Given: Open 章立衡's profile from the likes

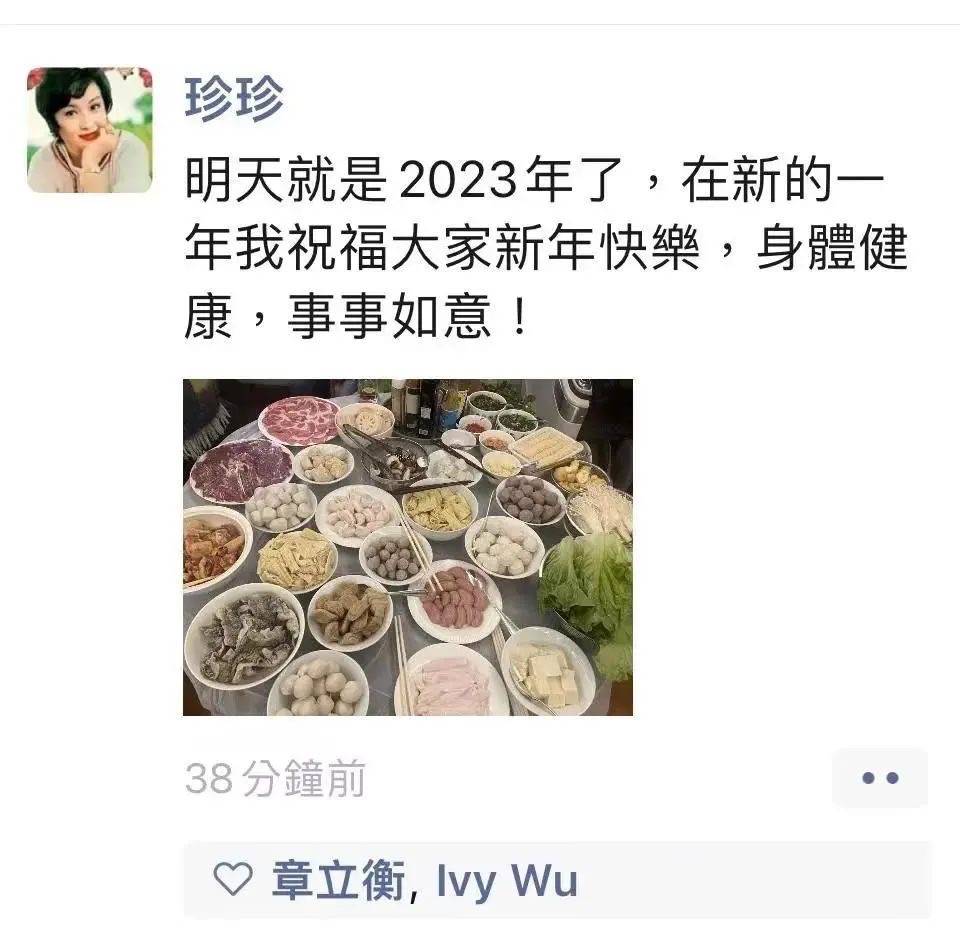Looking at the screenshot, I should coord(337,881).
